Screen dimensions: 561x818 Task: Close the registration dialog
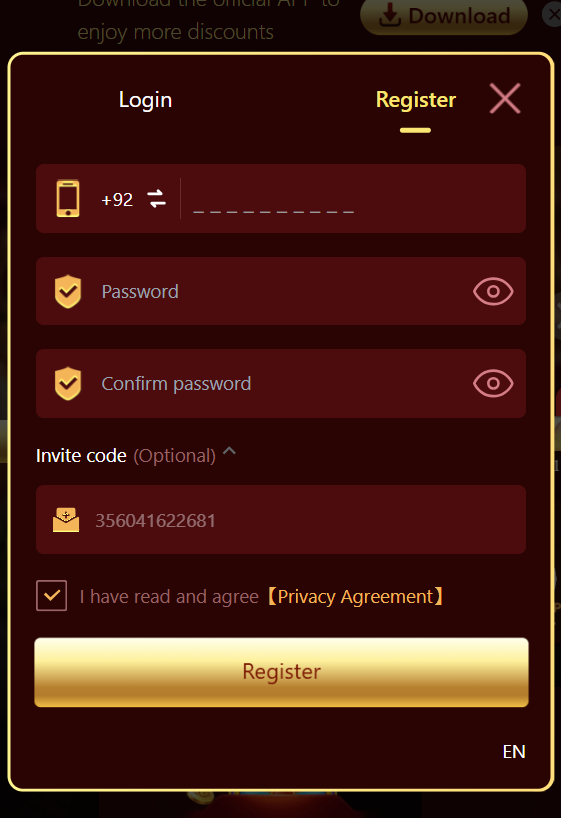point(505,98)
